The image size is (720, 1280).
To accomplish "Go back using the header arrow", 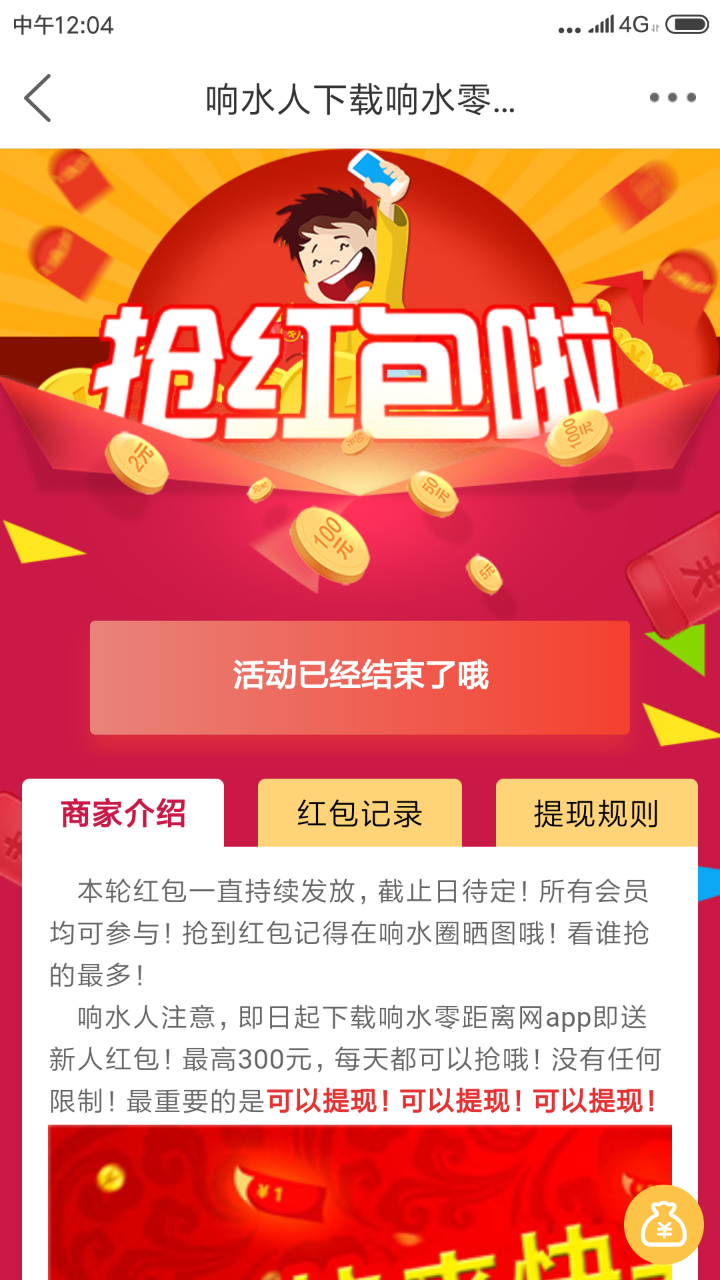I will 37,98.
